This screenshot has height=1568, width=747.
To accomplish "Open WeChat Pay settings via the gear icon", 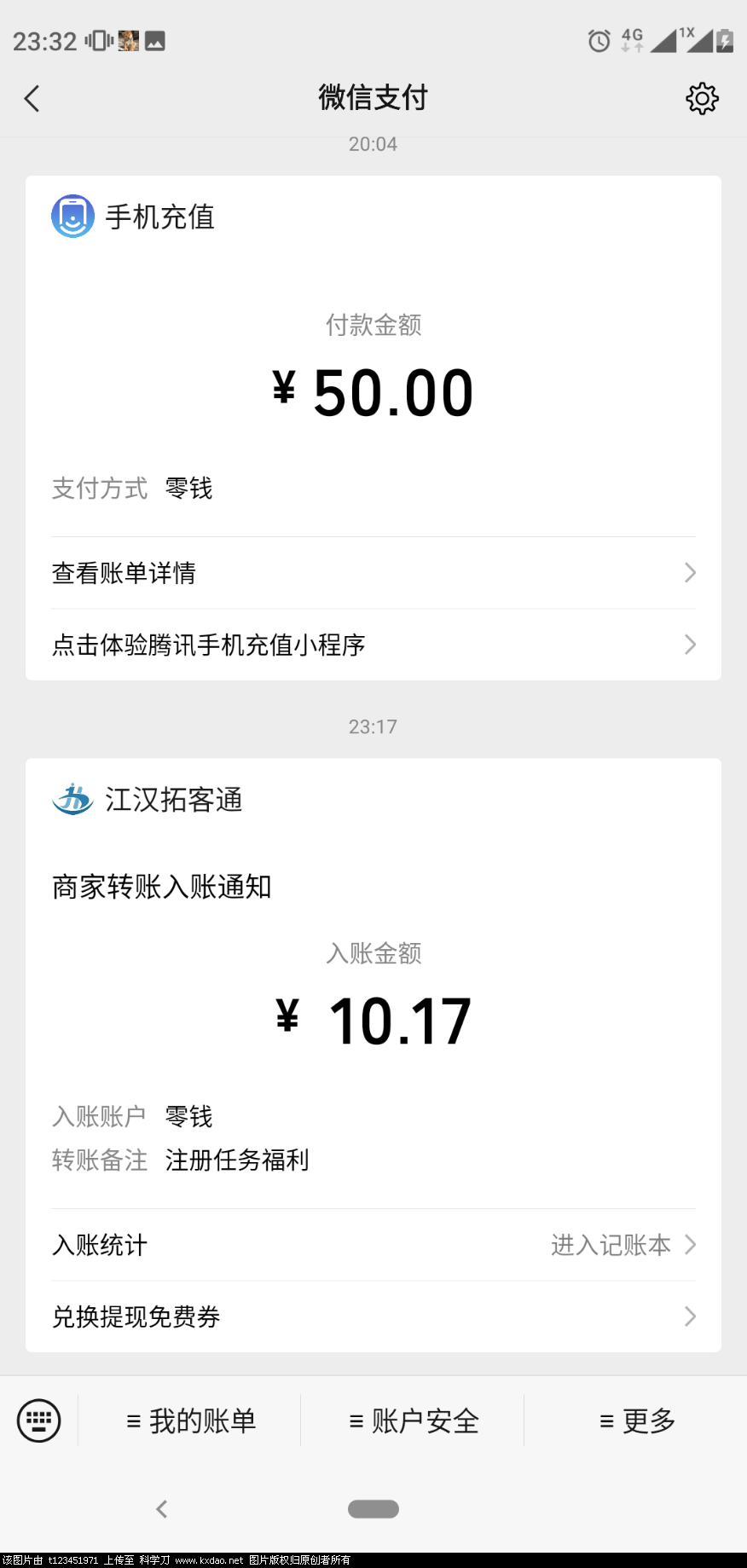I will click(702, 98).
